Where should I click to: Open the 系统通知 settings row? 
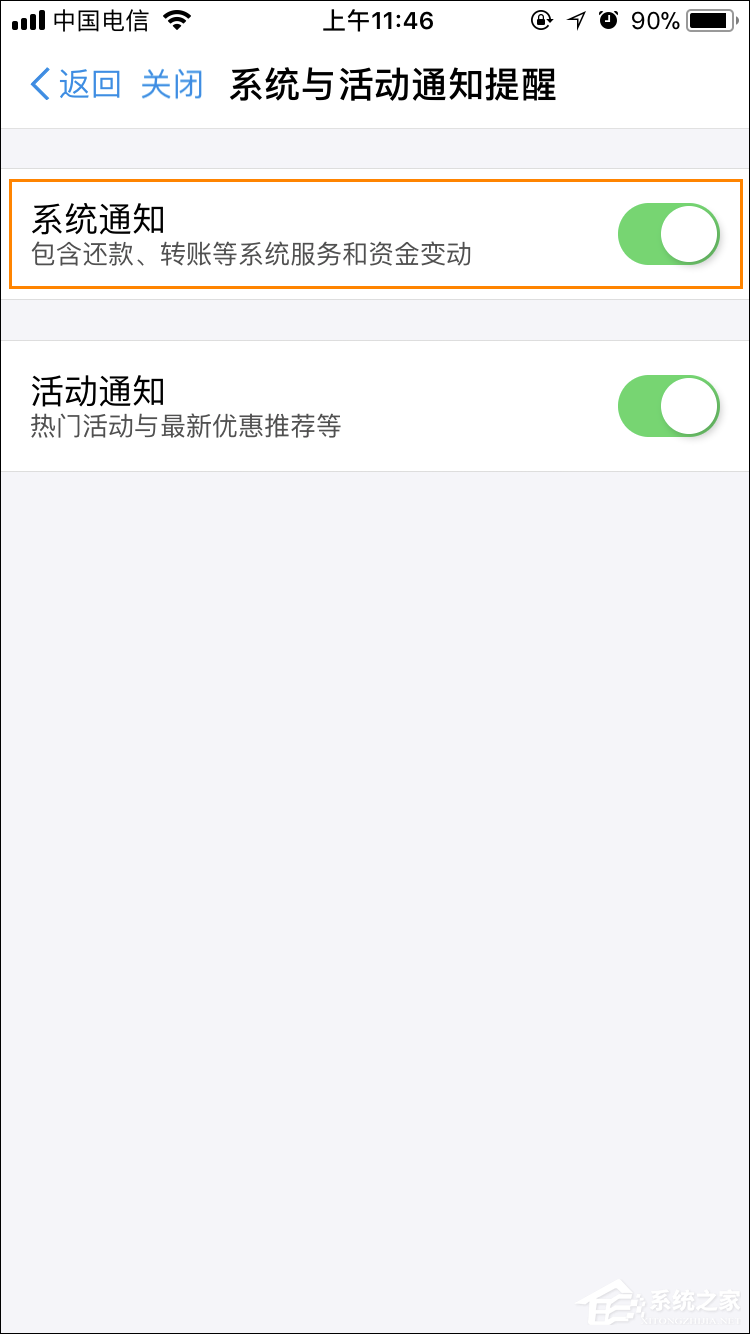pos(300,233)
